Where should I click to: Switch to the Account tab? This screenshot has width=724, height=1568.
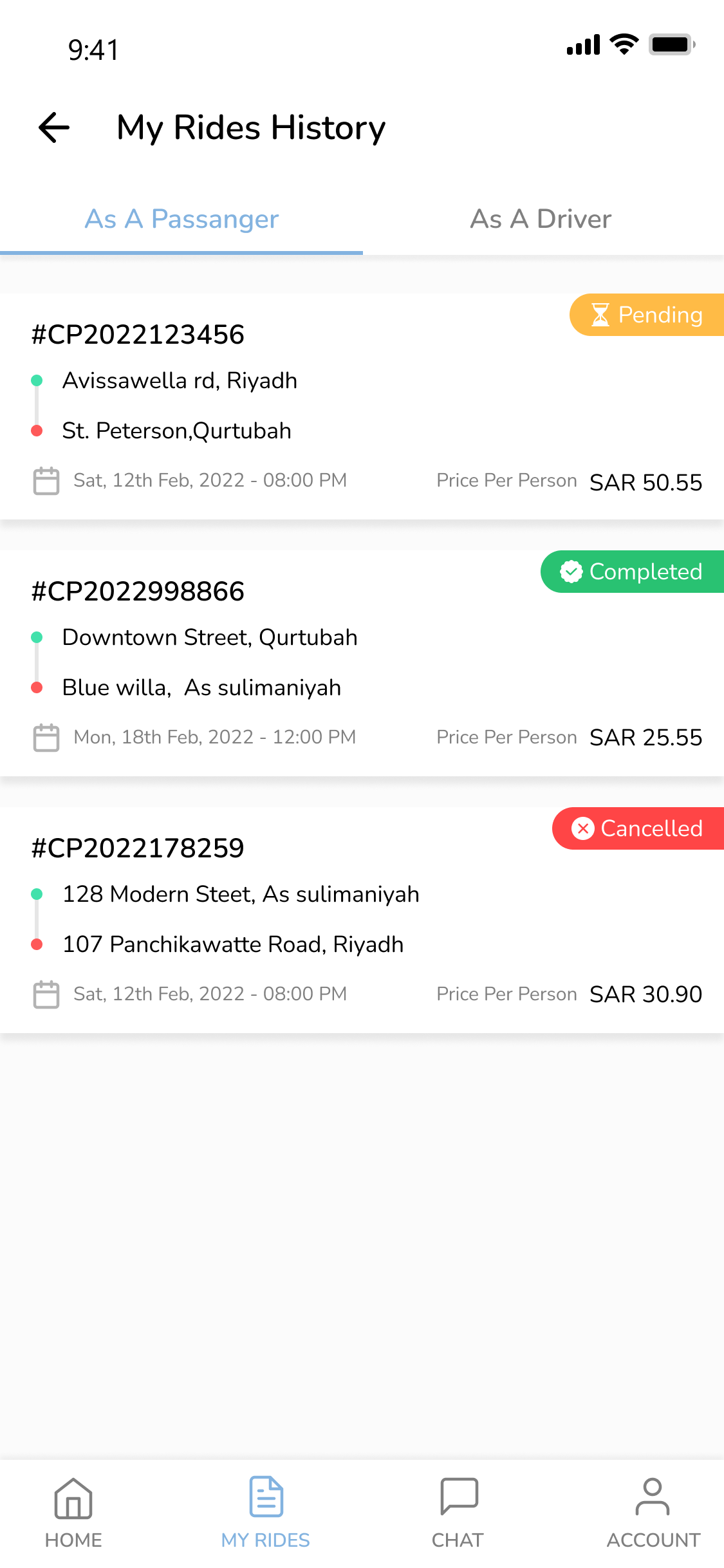coord(653,1511)
